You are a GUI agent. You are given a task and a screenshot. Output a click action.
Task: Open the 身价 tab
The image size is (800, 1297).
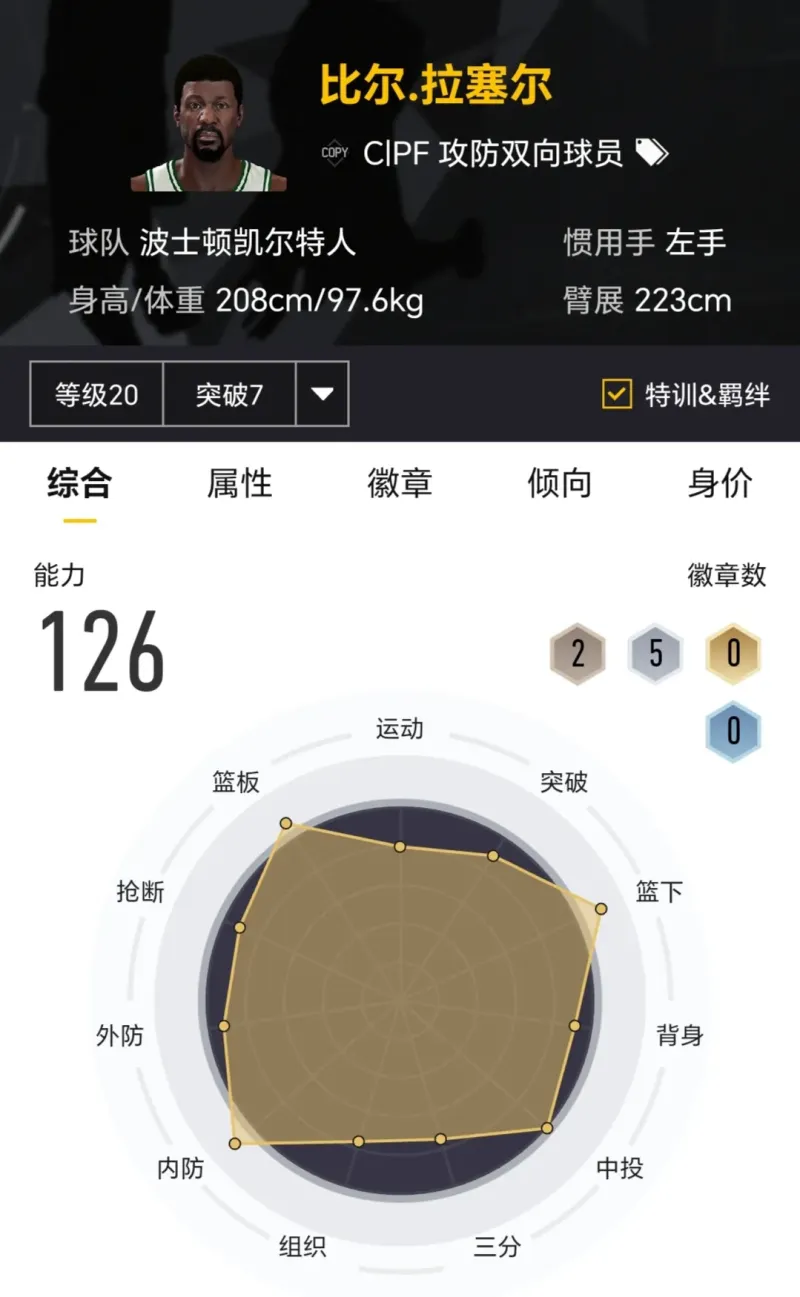(720, 483)
